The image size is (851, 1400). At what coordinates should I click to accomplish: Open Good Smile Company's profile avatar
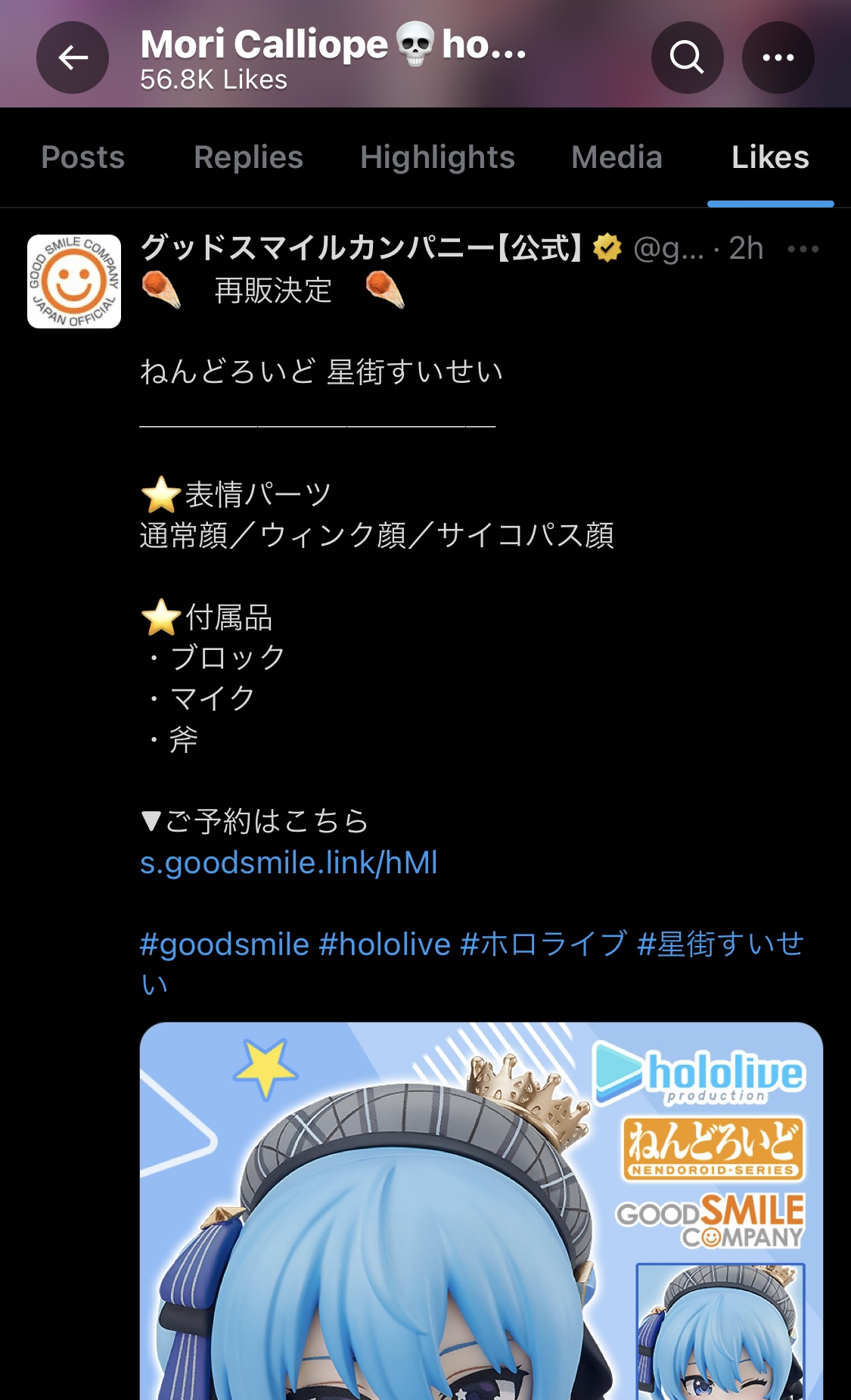[74, 282]
